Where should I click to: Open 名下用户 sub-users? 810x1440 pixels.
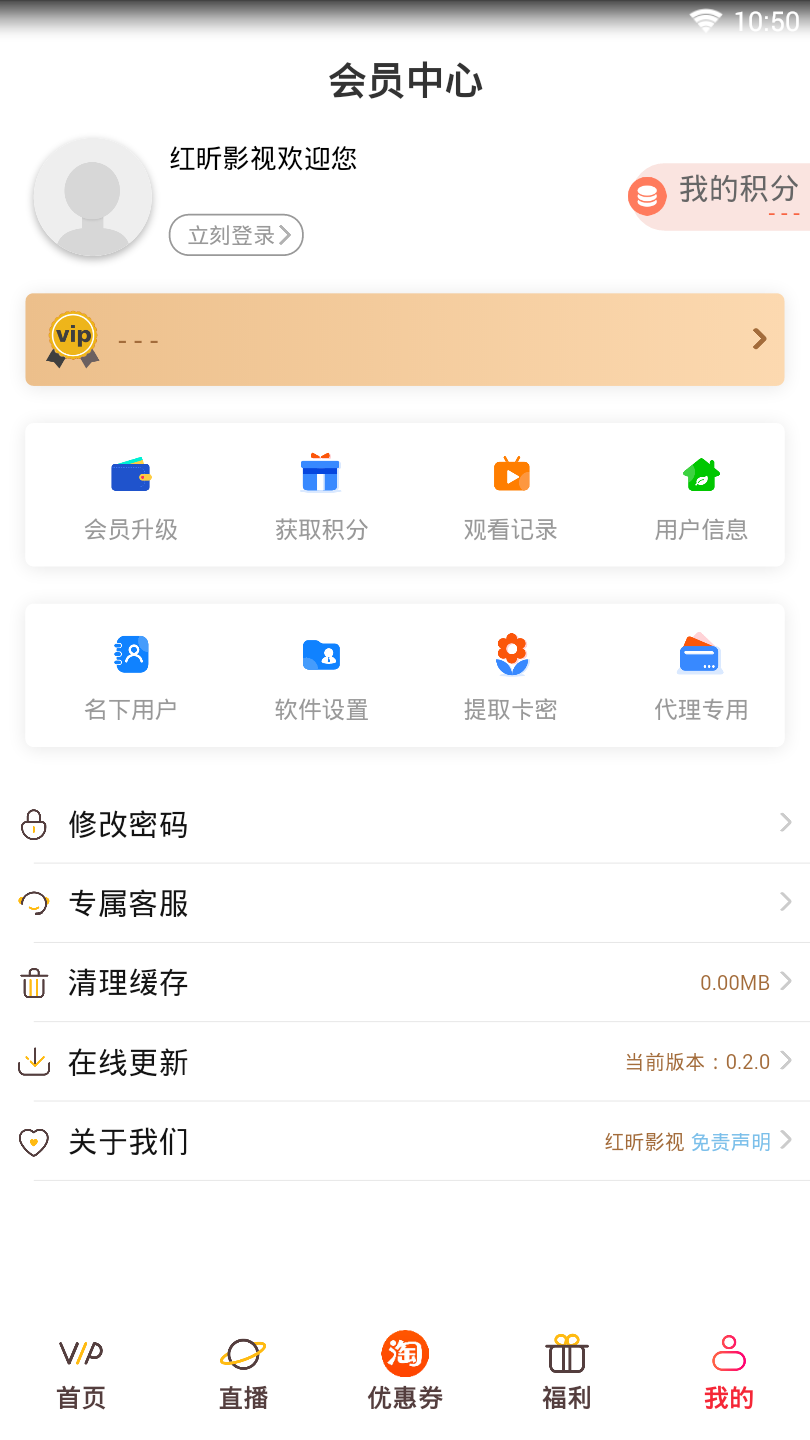click(131, 677)
